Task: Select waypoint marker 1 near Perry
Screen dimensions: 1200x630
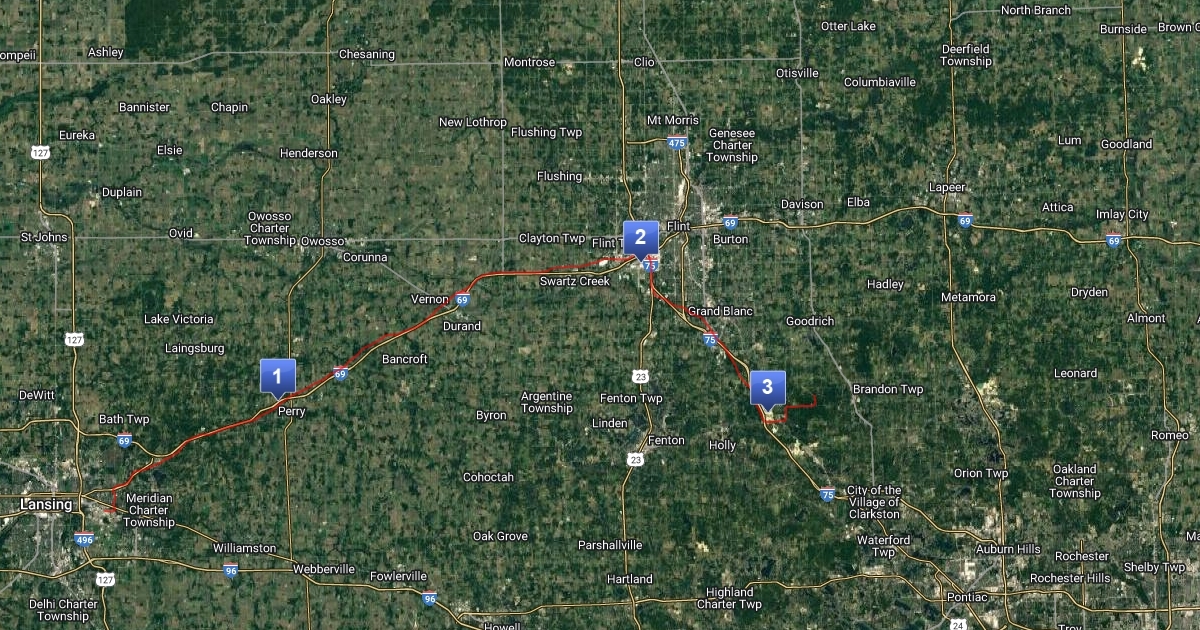Action: point(277,376)
